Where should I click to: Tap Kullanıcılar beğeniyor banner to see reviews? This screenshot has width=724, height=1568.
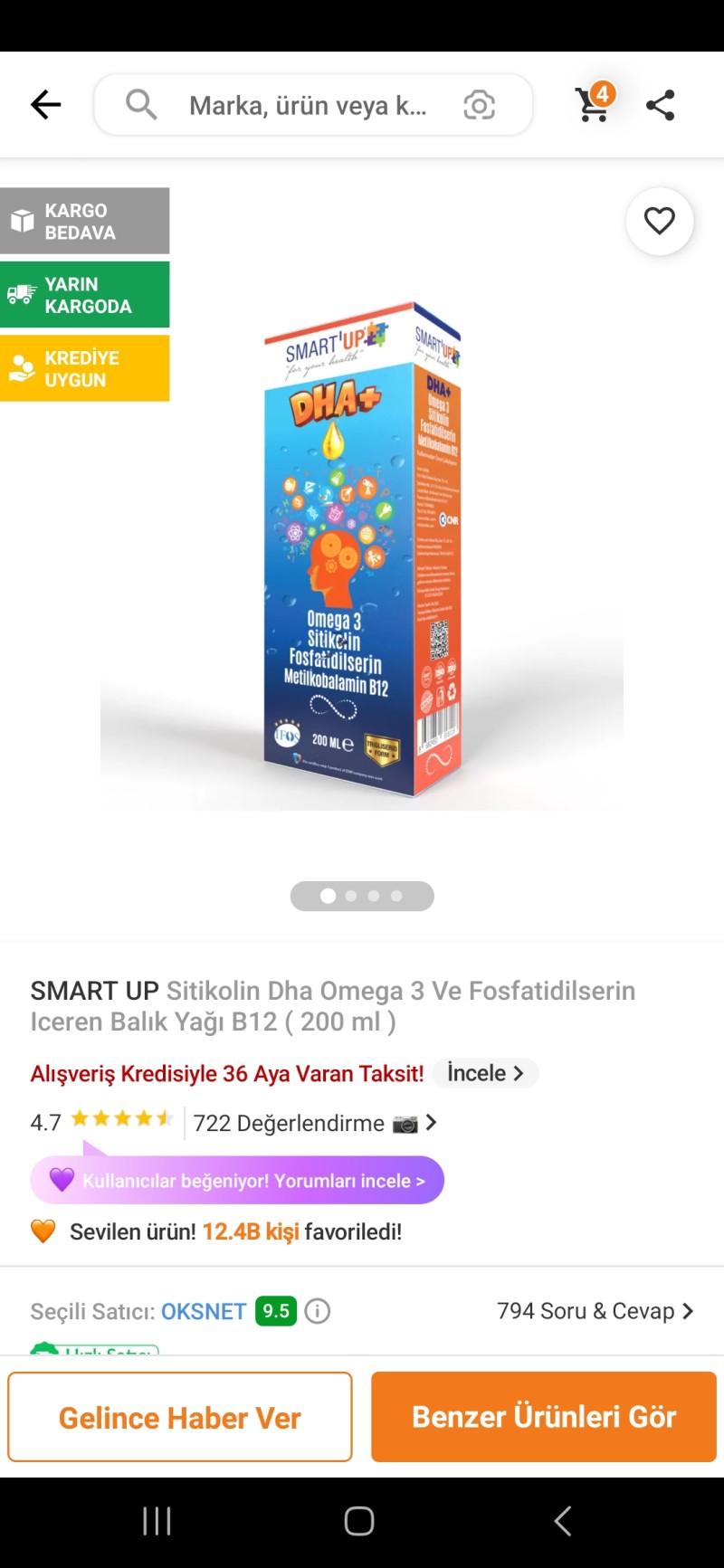[x=237, y=1181]
